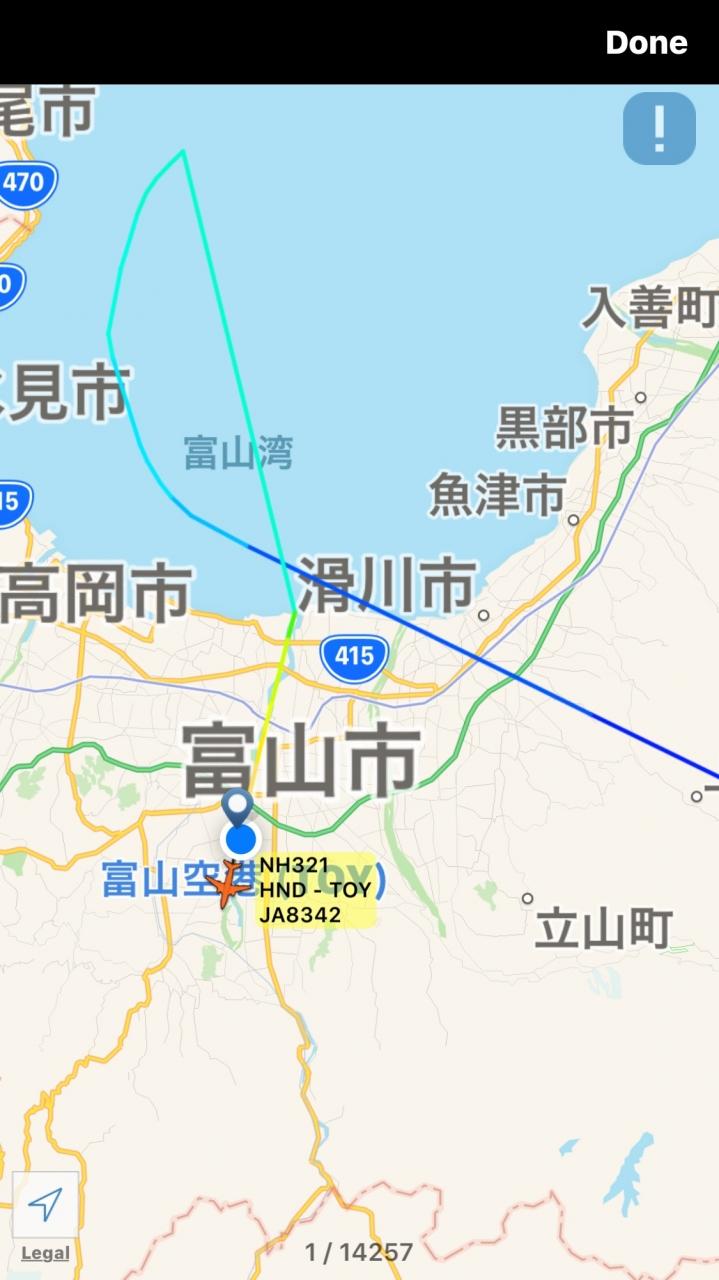Center map on current location arrow

point(45,1205)
